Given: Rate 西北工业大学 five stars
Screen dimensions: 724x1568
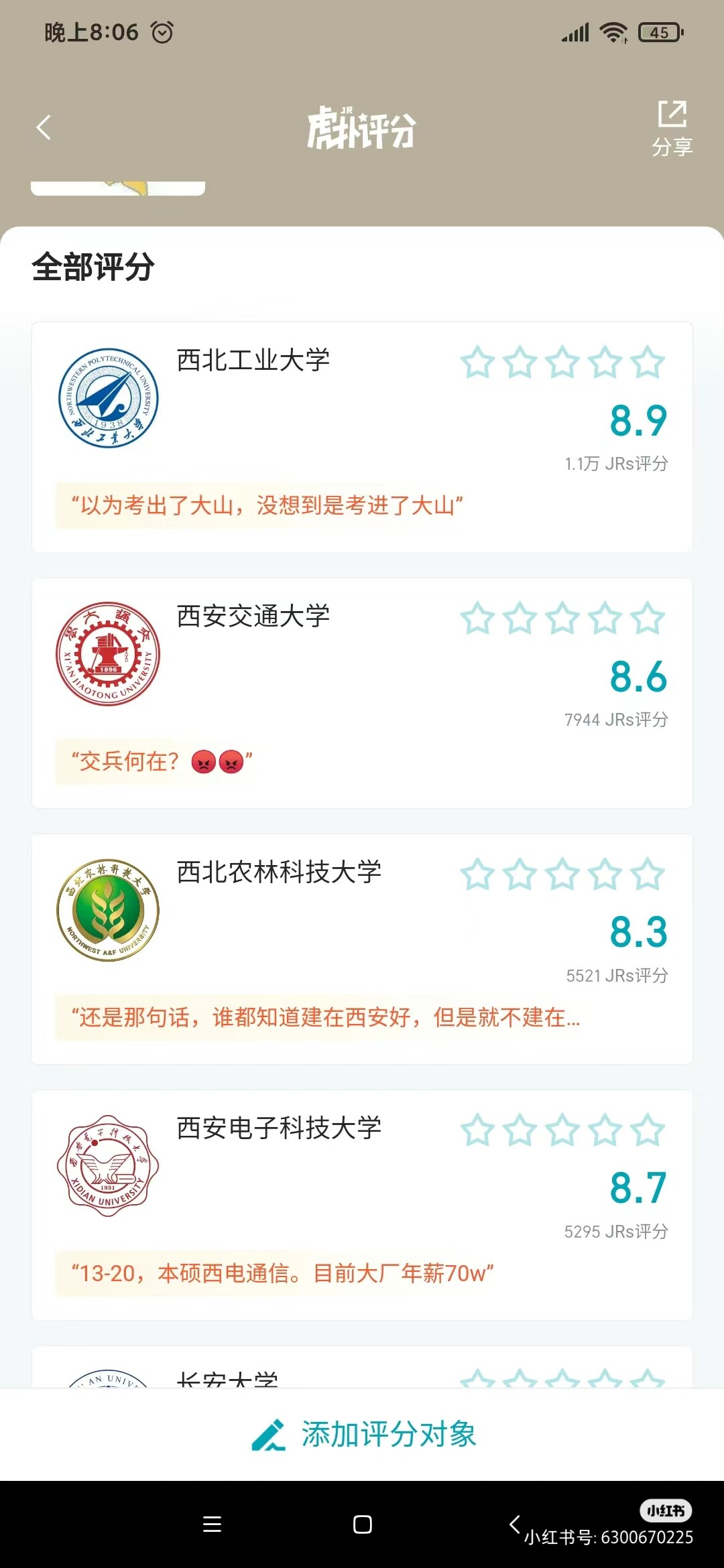Looking at the screenshot, I should coord(648,363).
